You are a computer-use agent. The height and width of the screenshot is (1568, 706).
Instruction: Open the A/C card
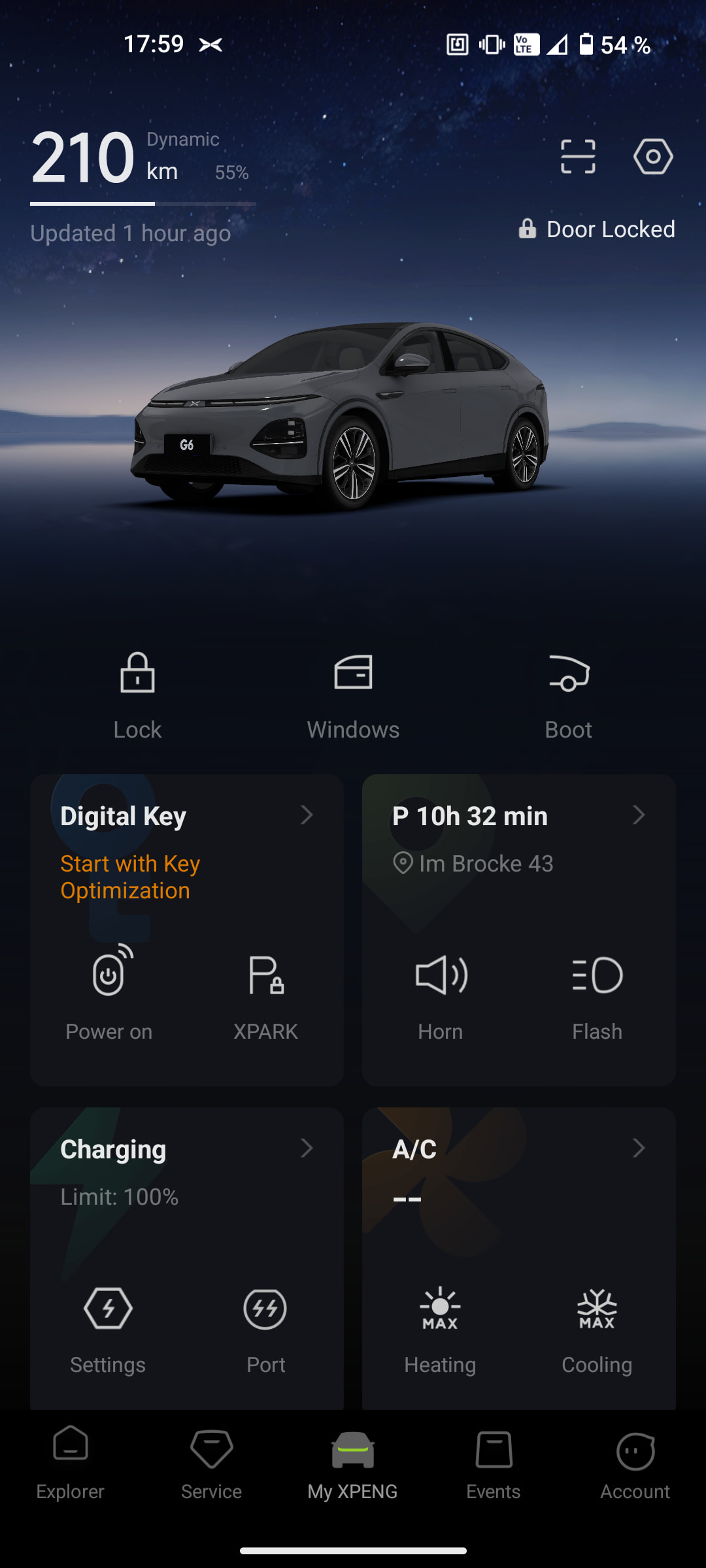tap(518, 1150)
